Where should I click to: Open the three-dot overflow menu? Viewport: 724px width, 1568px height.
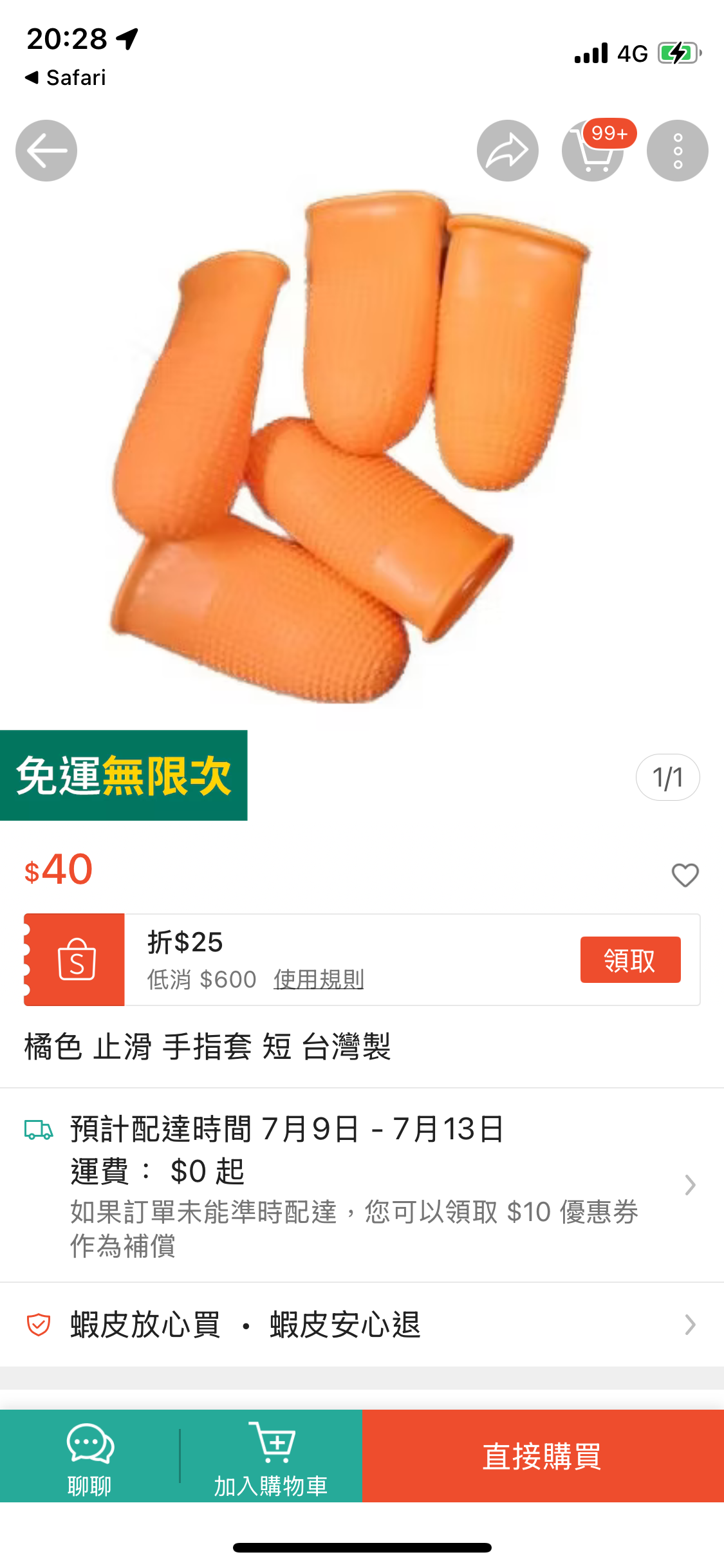point(677,151)
